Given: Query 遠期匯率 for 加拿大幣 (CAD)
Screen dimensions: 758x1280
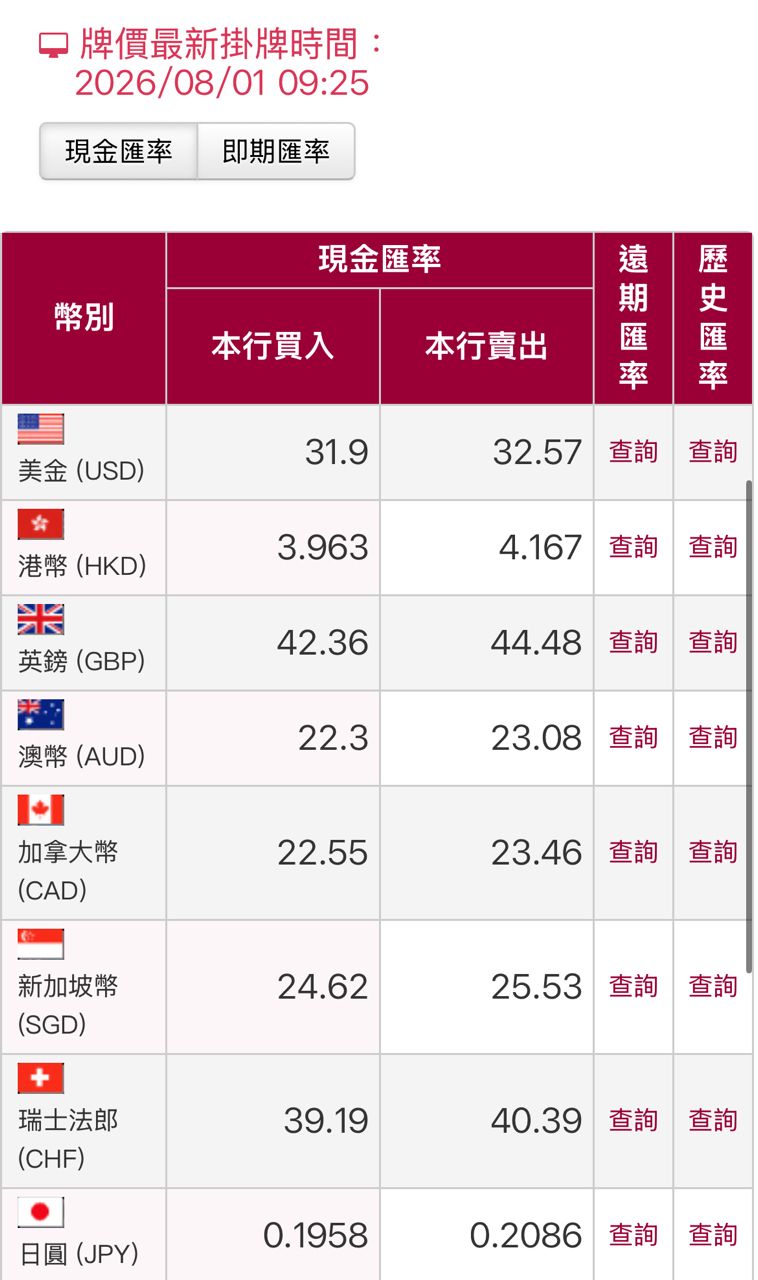Looking at the screenshot, I should pos(634,852).
